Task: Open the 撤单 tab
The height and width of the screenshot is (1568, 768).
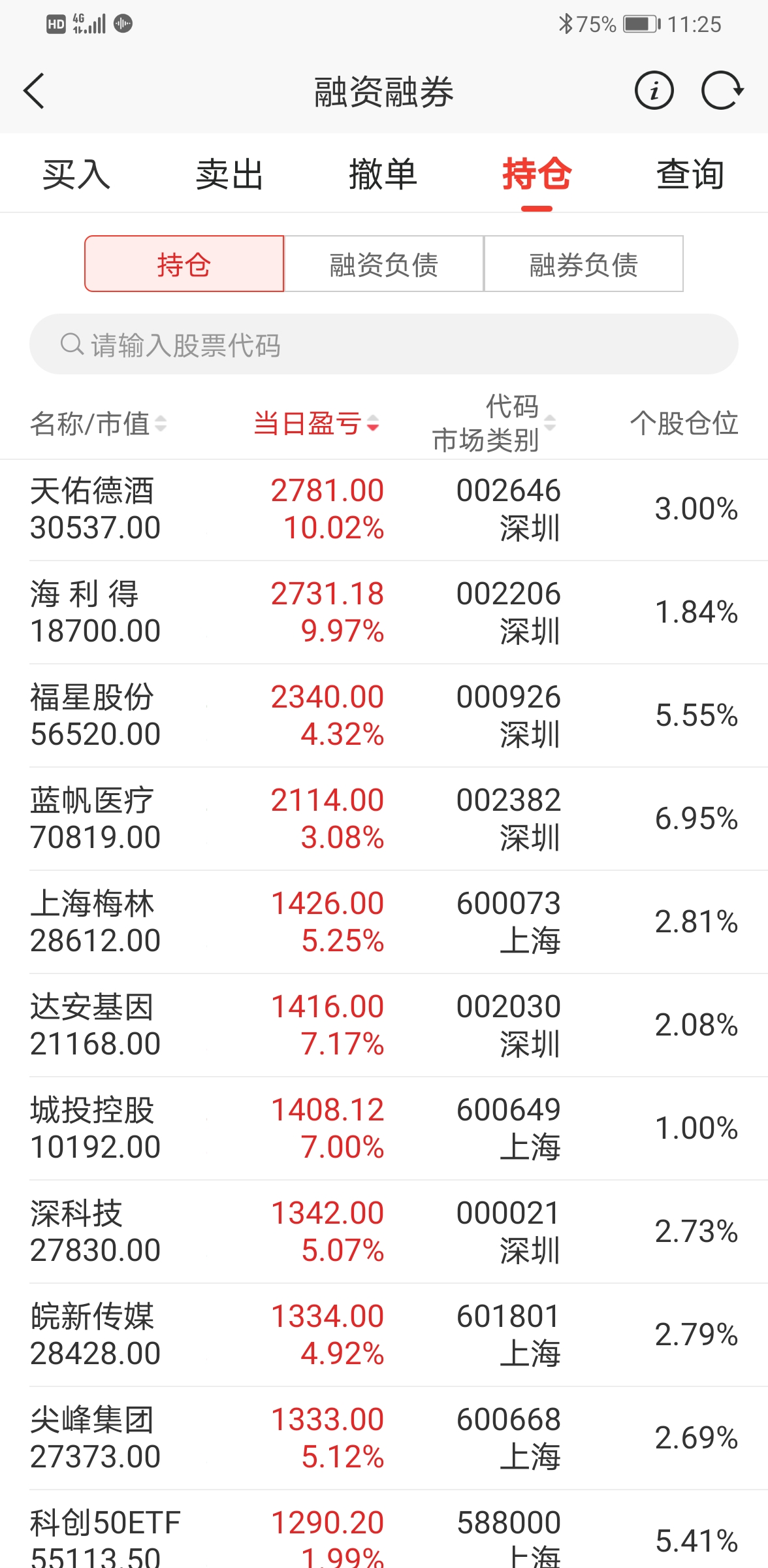Action: point(383,174)
